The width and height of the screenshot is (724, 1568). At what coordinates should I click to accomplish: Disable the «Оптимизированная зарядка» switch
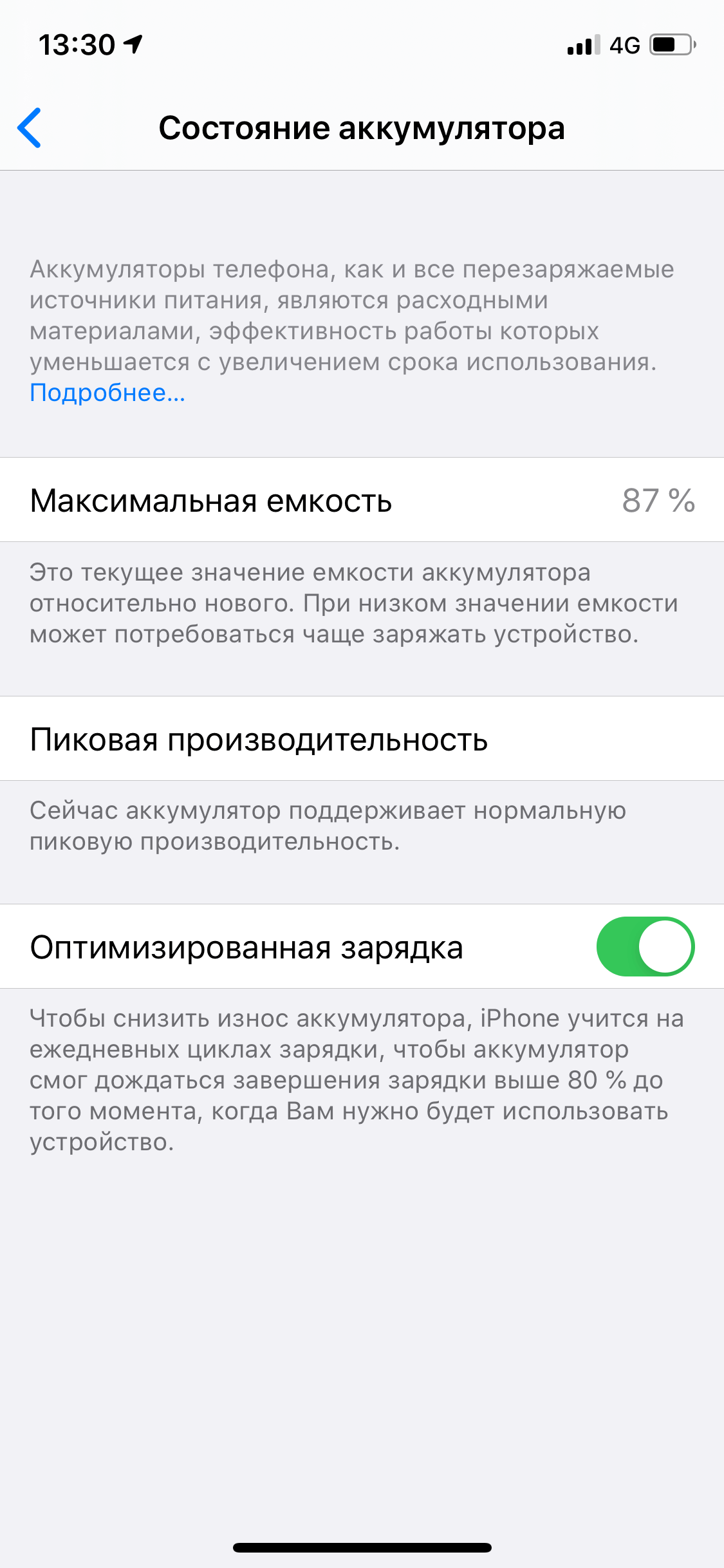(x=645, y=947)
